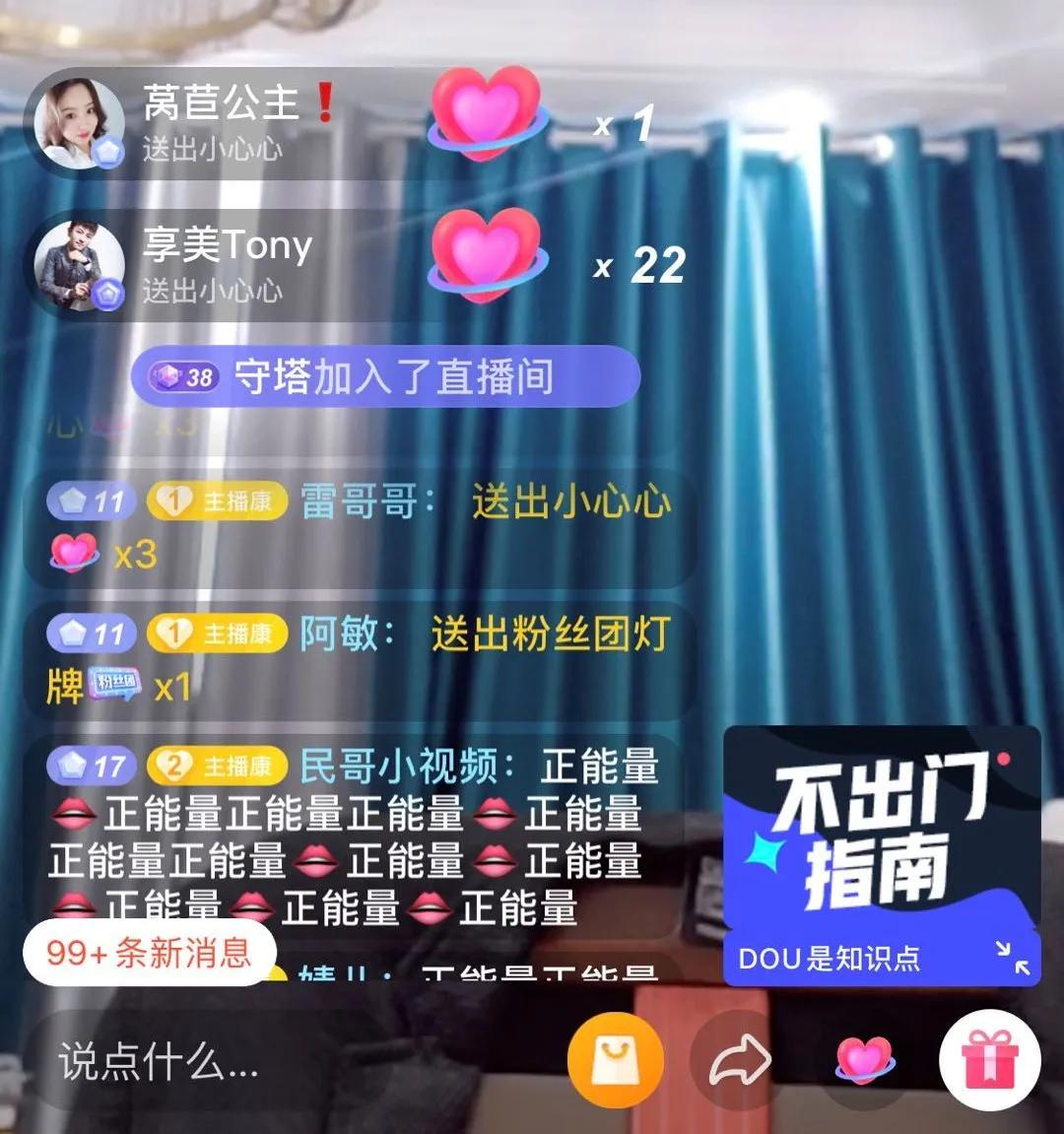The height and width of the screenshot is (1134, 1064).
Task: Collapse the DOU是知识点 banner
Action: tap(1012, 958)
